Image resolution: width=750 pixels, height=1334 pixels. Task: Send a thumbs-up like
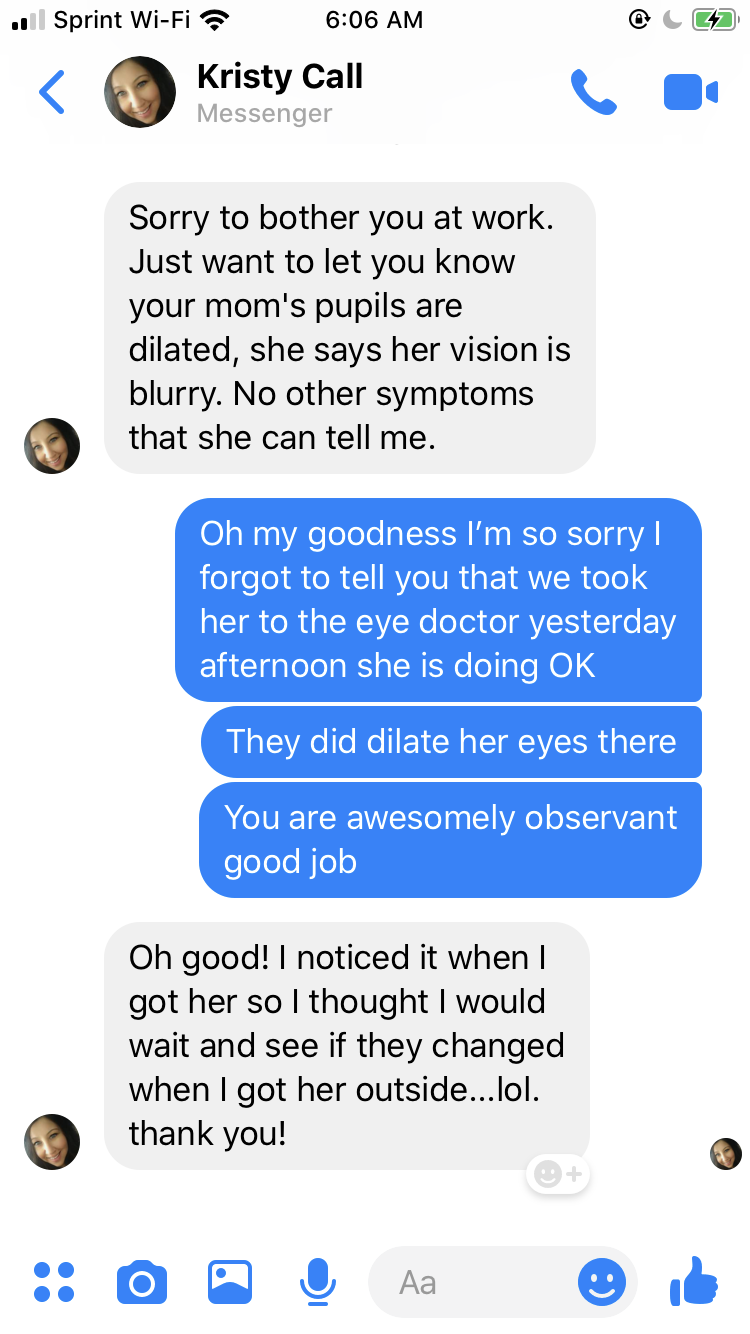[694, 1280]
